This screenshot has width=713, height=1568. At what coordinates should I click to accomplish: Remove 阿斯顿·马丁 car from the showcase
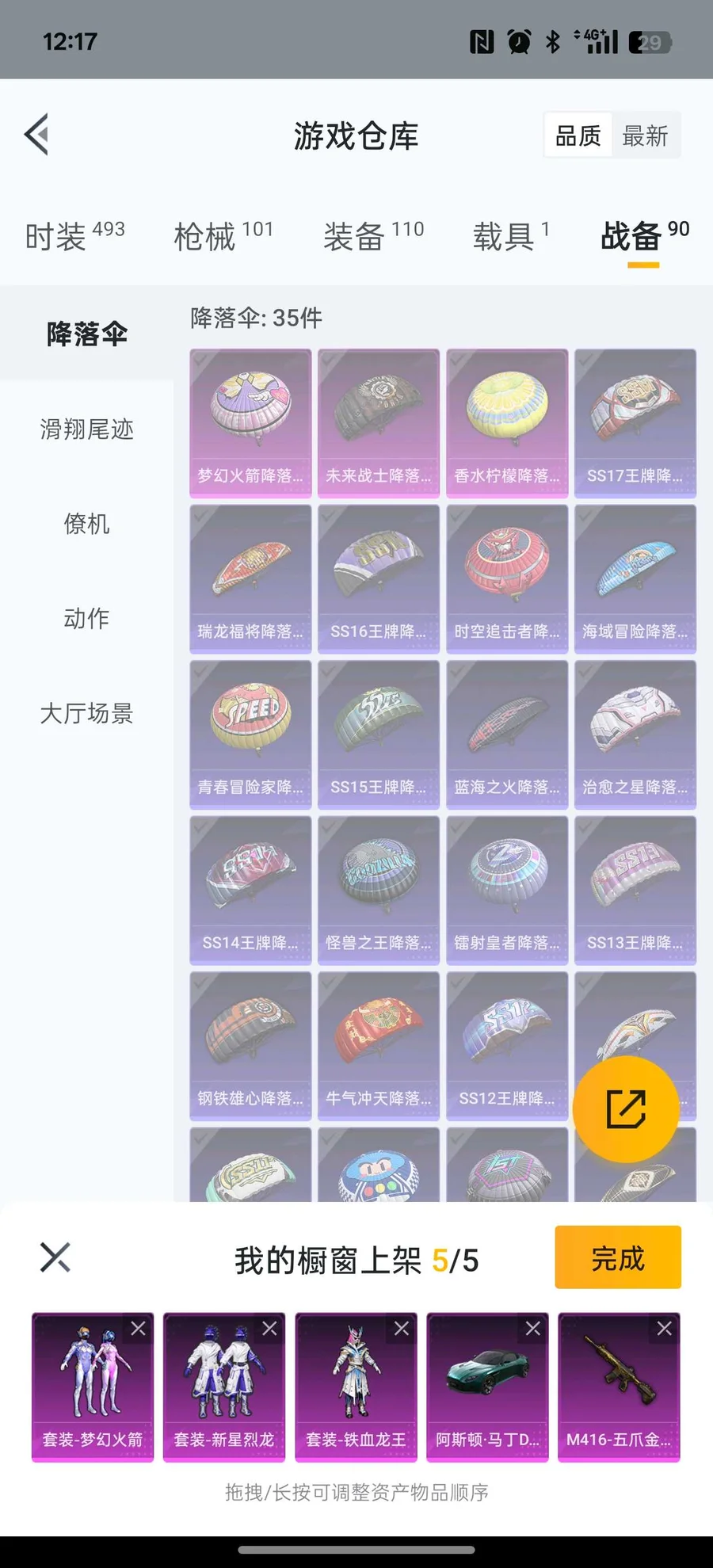[532, 1329]
